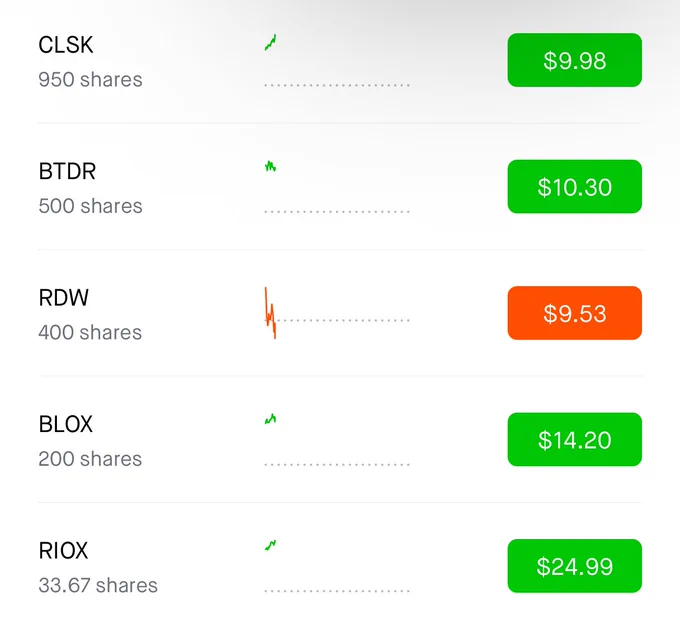Screen dimensions: 680x617
Task: Open the CLSK stock row
Action: coord(340,61)
